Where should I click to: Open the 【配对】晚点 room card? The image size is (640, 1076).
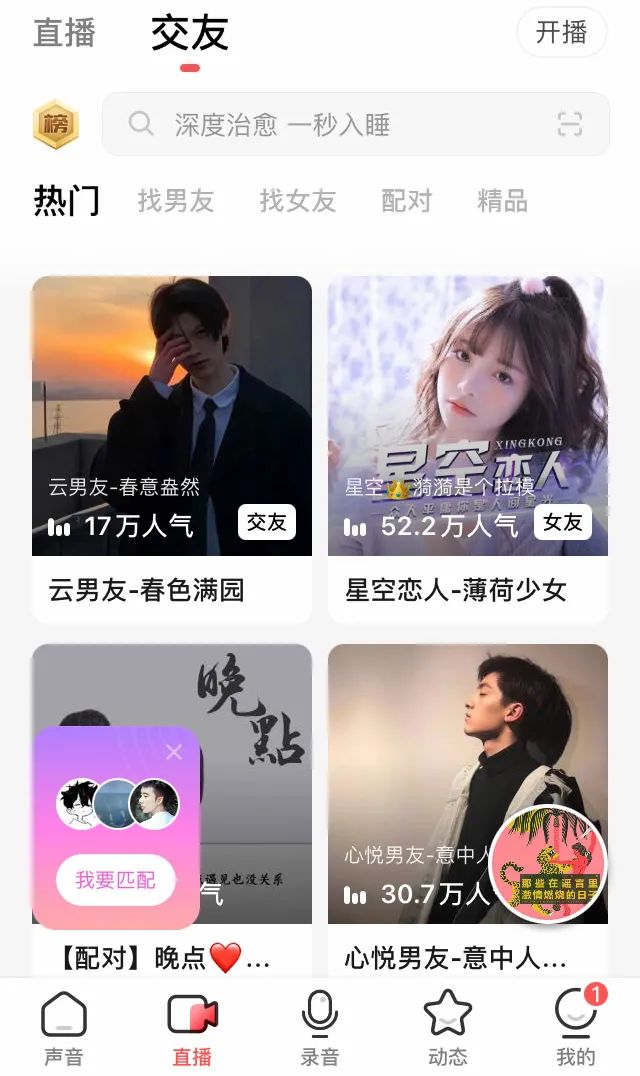pos(172,810)
